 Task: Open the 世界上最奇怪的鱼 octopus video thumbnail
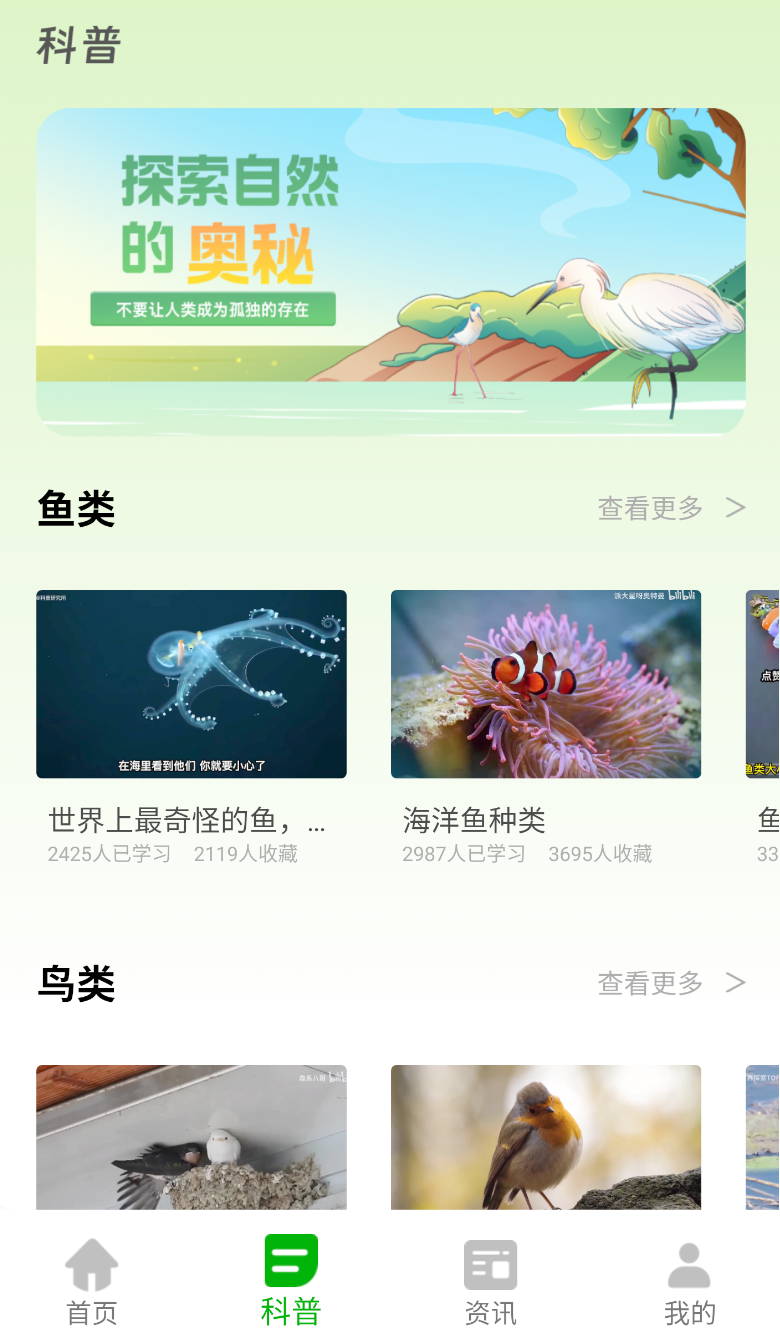[191, 683]
